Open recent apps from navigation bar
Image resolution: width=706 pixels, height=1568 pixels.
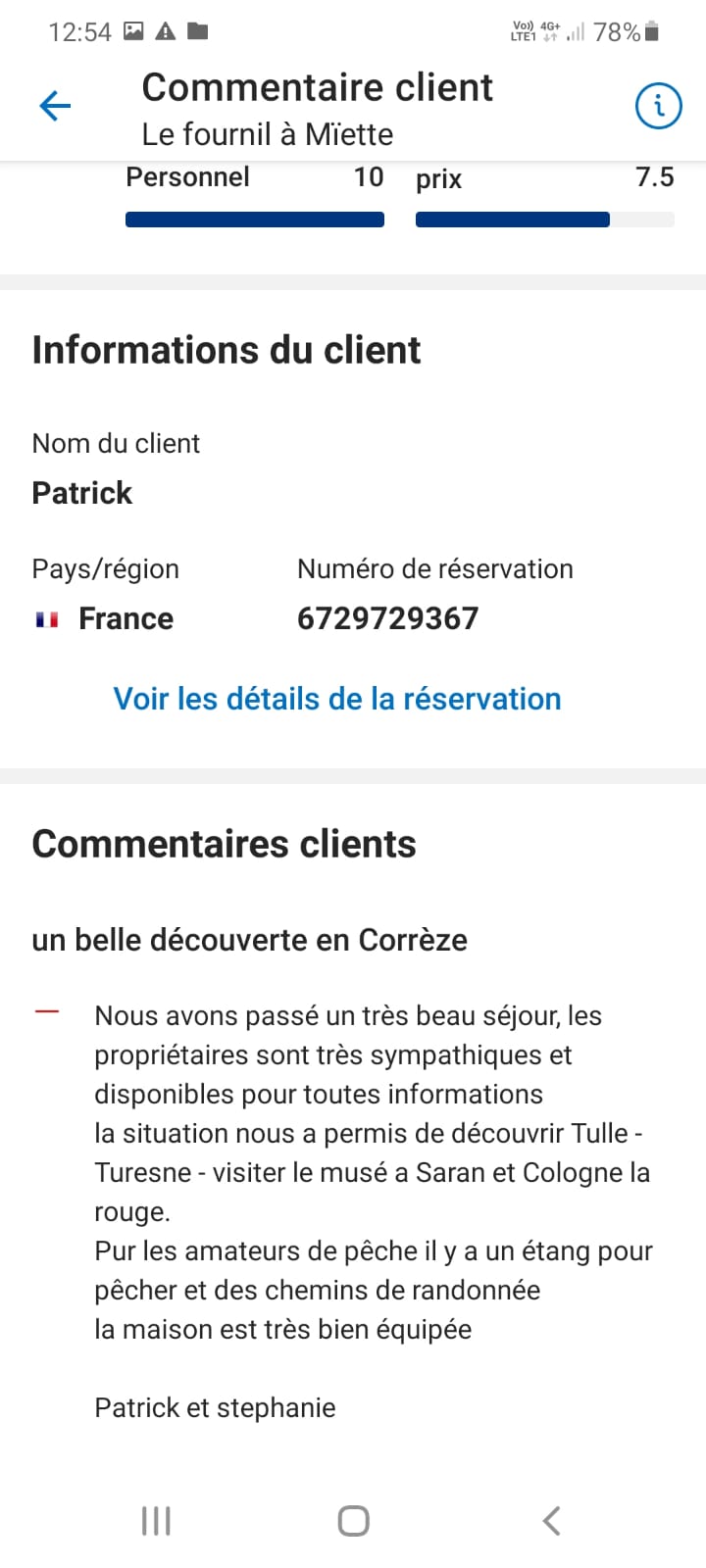(156, 1521)
